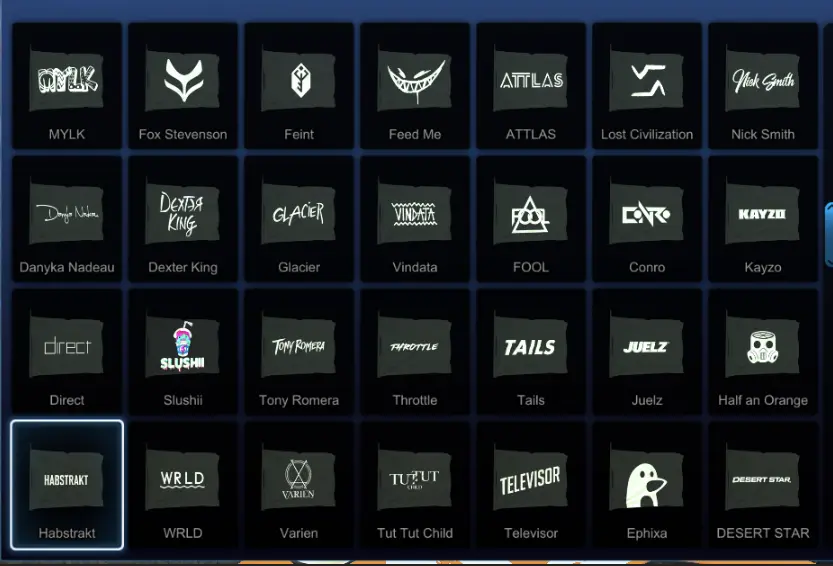Pick the Feint flag tile

pos(299,84)
